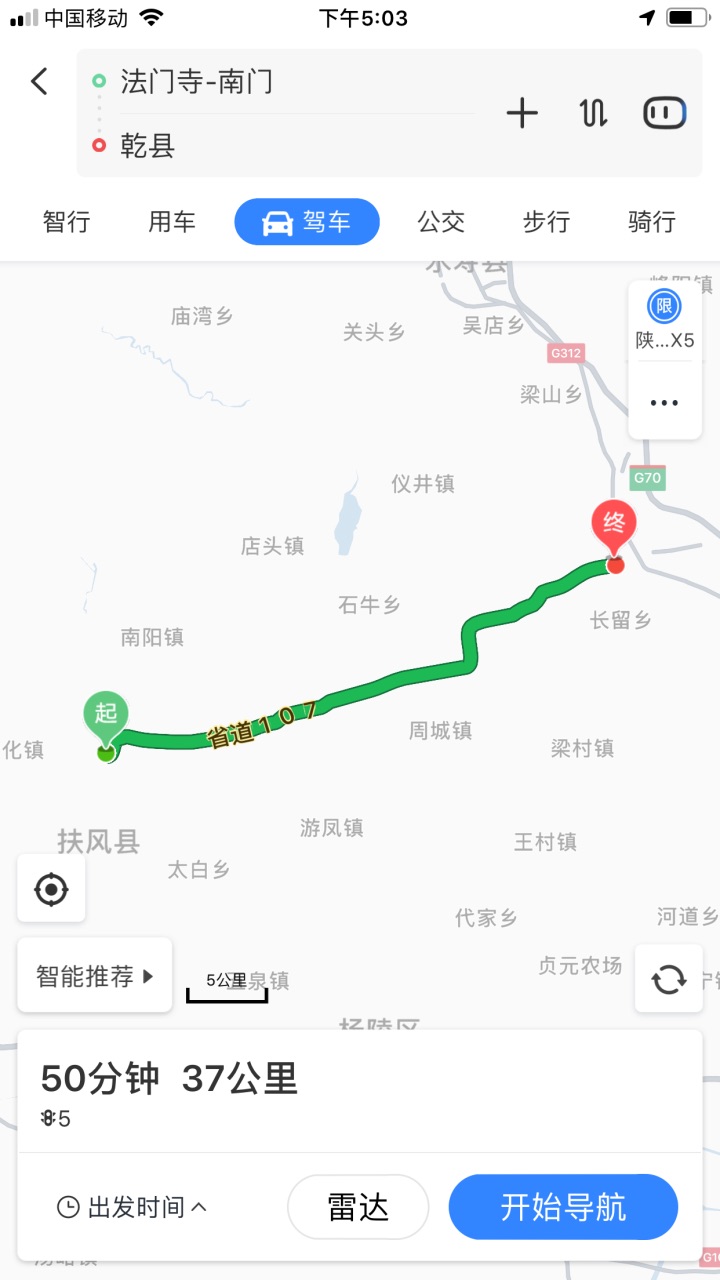Switch to the 公交 transit tab
Screen dimensions: 720x1280
(x=441, y=221)
